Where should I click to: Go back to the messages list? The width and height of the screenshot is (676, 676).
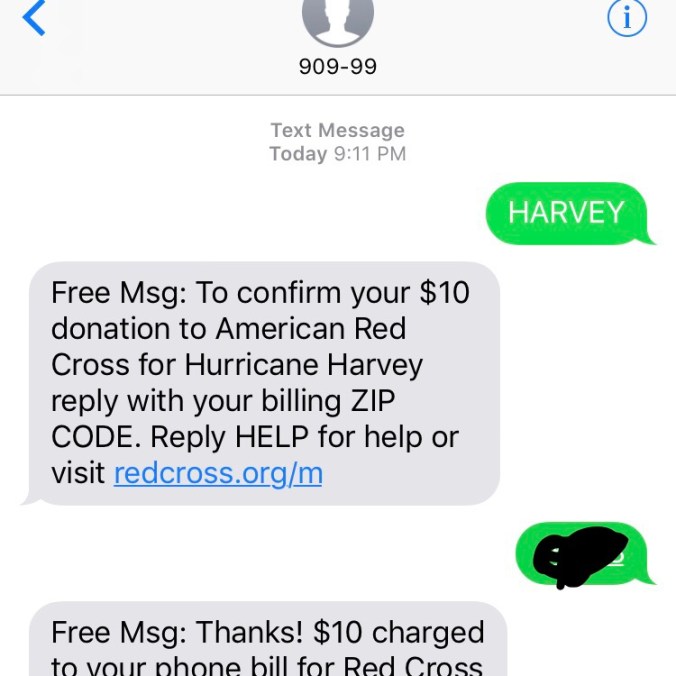click(x=33, y=18)
